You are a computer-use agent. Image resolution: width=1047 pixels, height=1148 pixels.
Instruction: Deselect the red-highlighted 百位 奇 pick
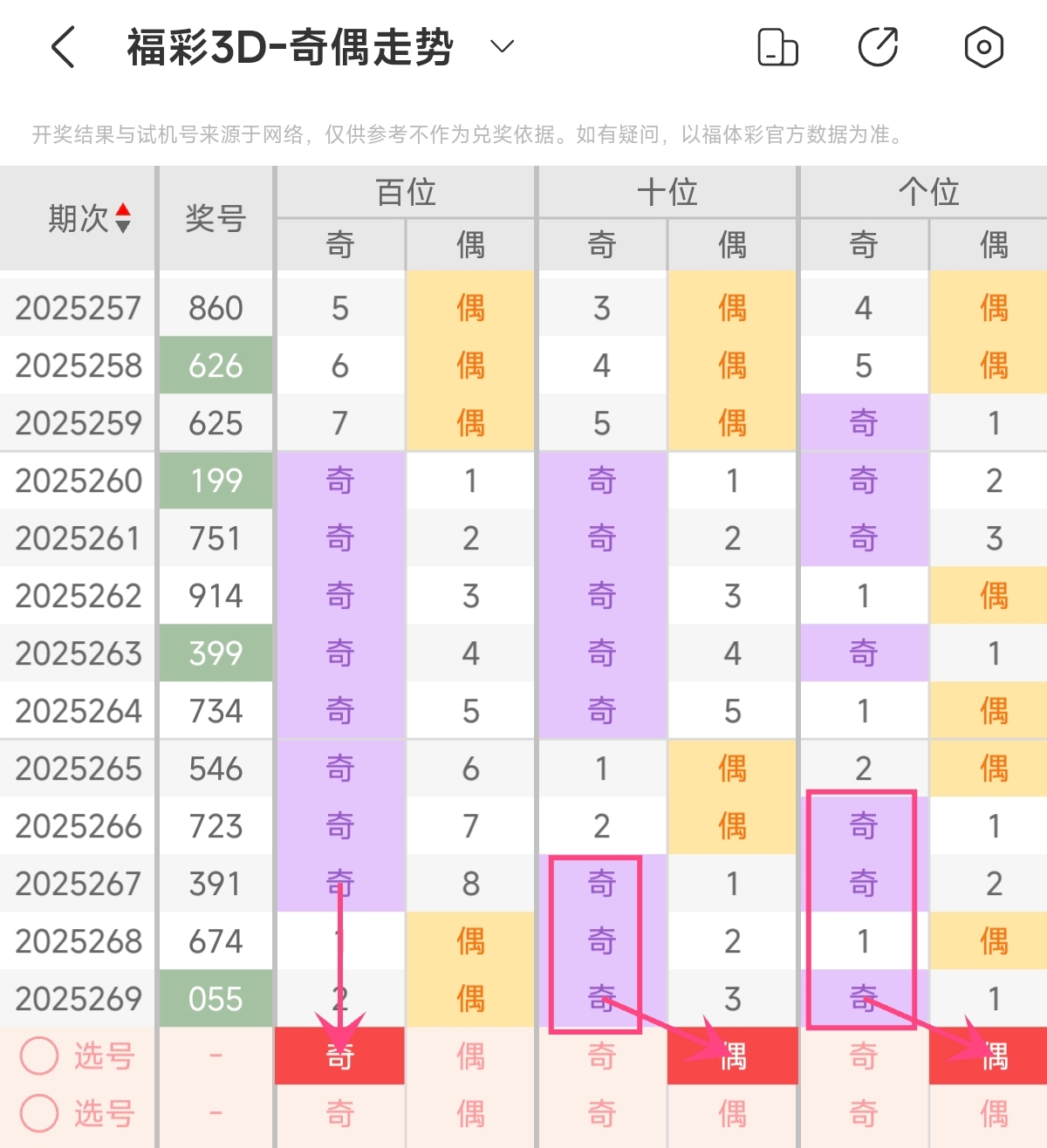pyautogui.click(x=340, y=1056)
